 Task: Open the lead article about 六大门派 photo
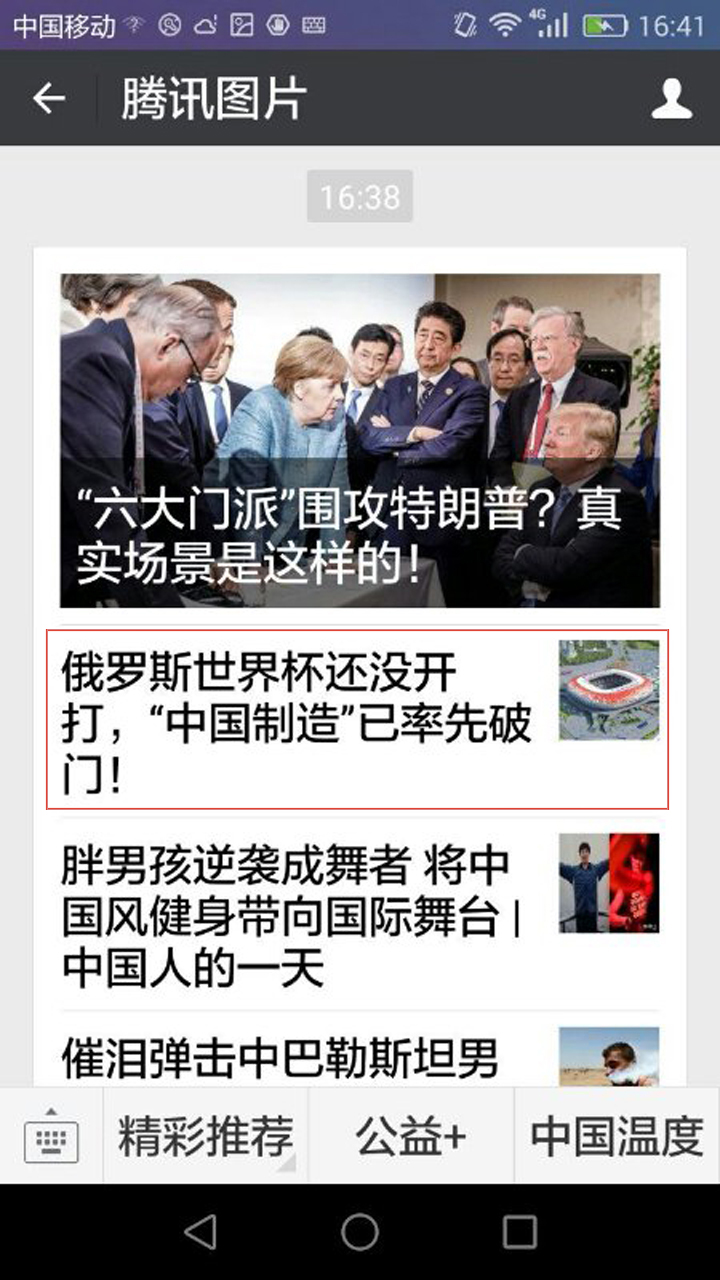(359, 440)
